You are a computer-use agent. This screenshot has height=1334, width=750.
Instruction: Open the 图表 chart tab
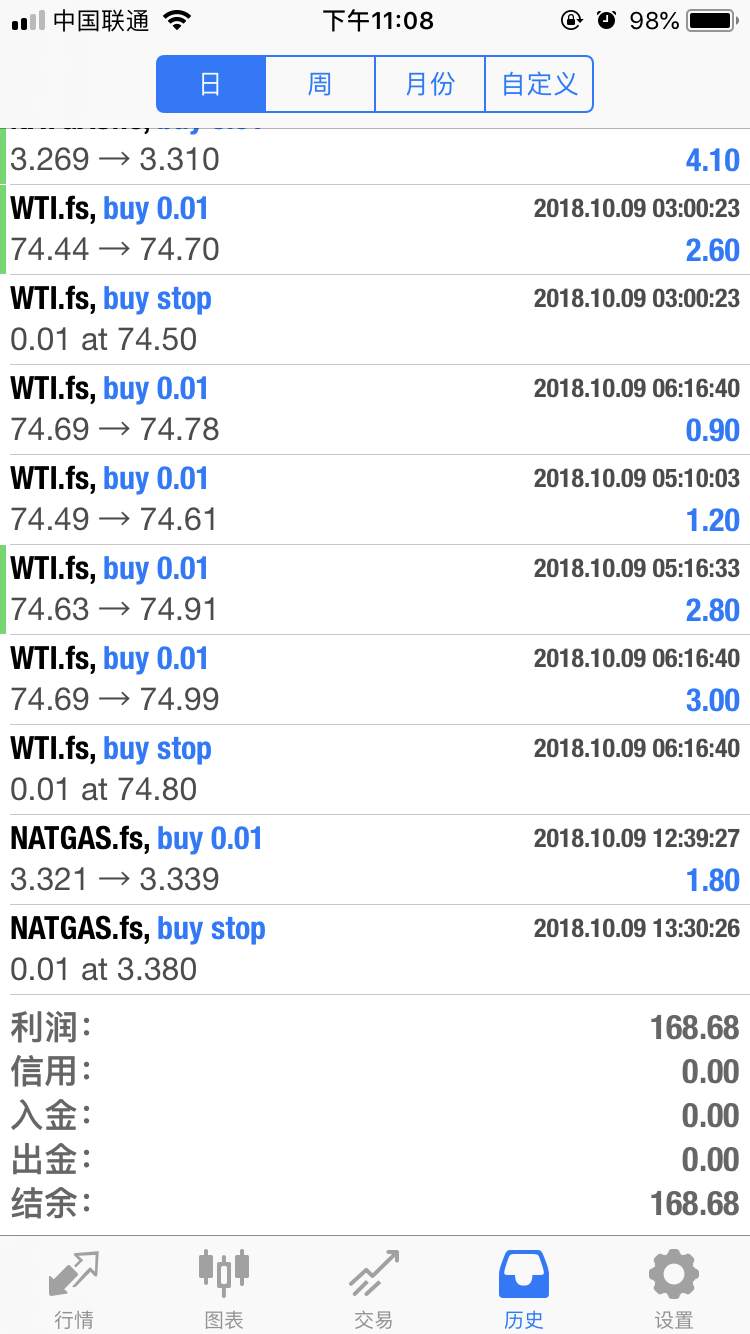click(x=224, y=1289)
